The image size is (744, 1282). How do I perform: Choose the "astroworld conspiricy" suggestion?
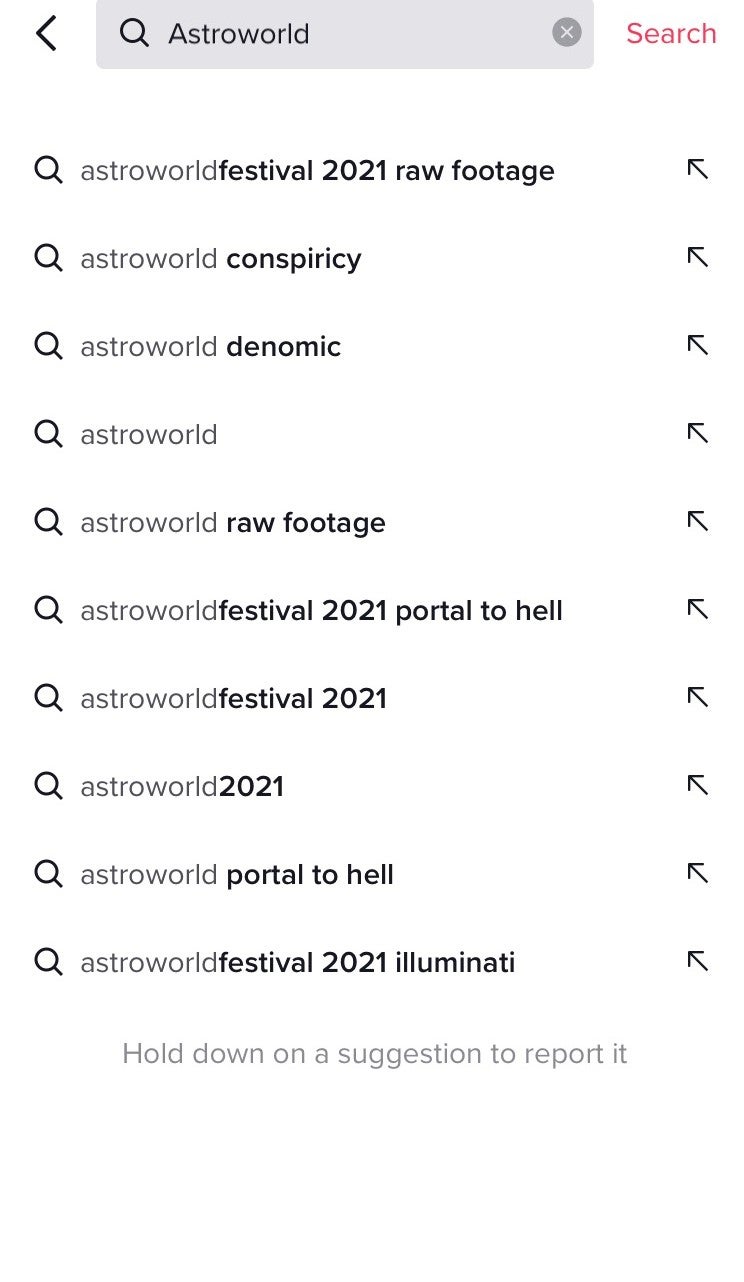[221, 259]
